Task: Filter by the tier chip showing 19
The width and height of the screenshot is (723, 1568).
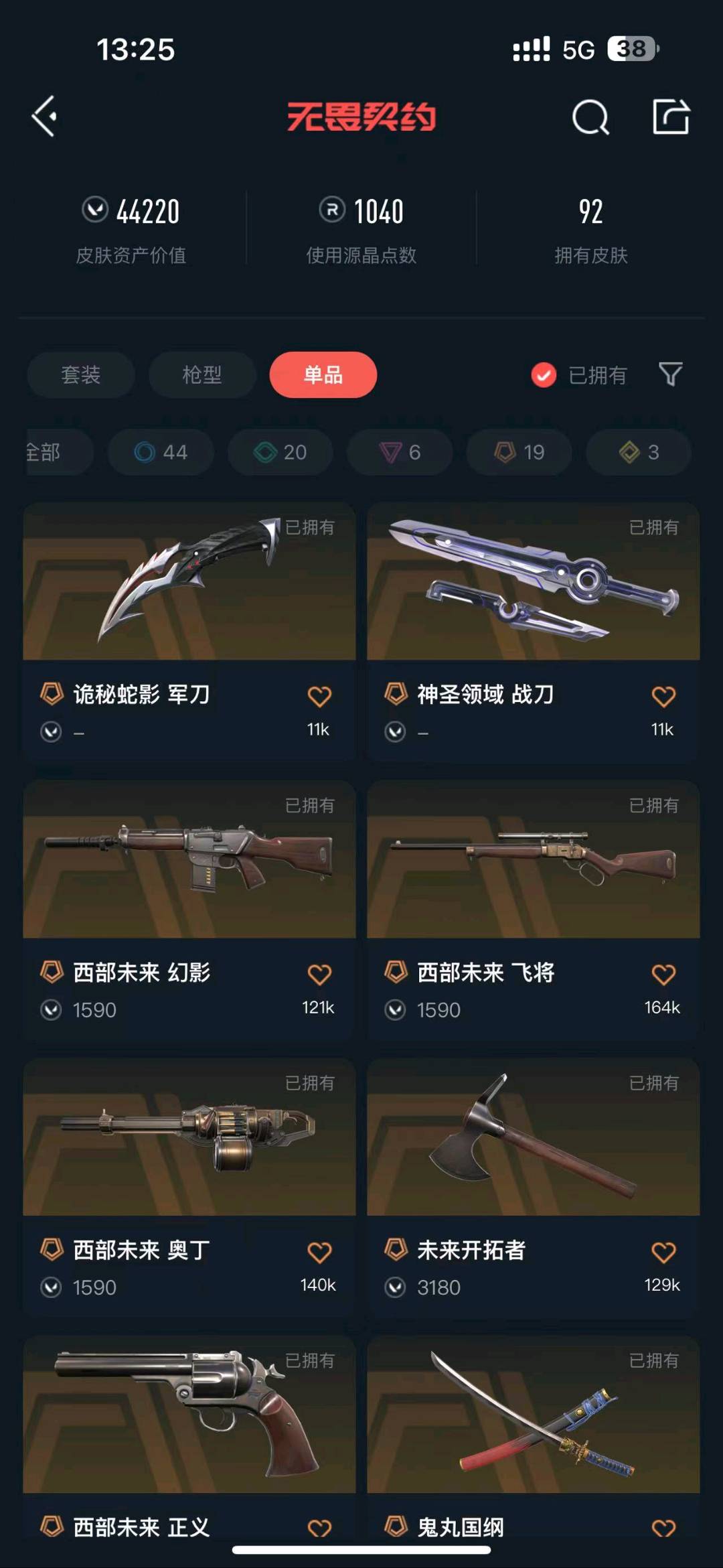Action: pos(519,452)
